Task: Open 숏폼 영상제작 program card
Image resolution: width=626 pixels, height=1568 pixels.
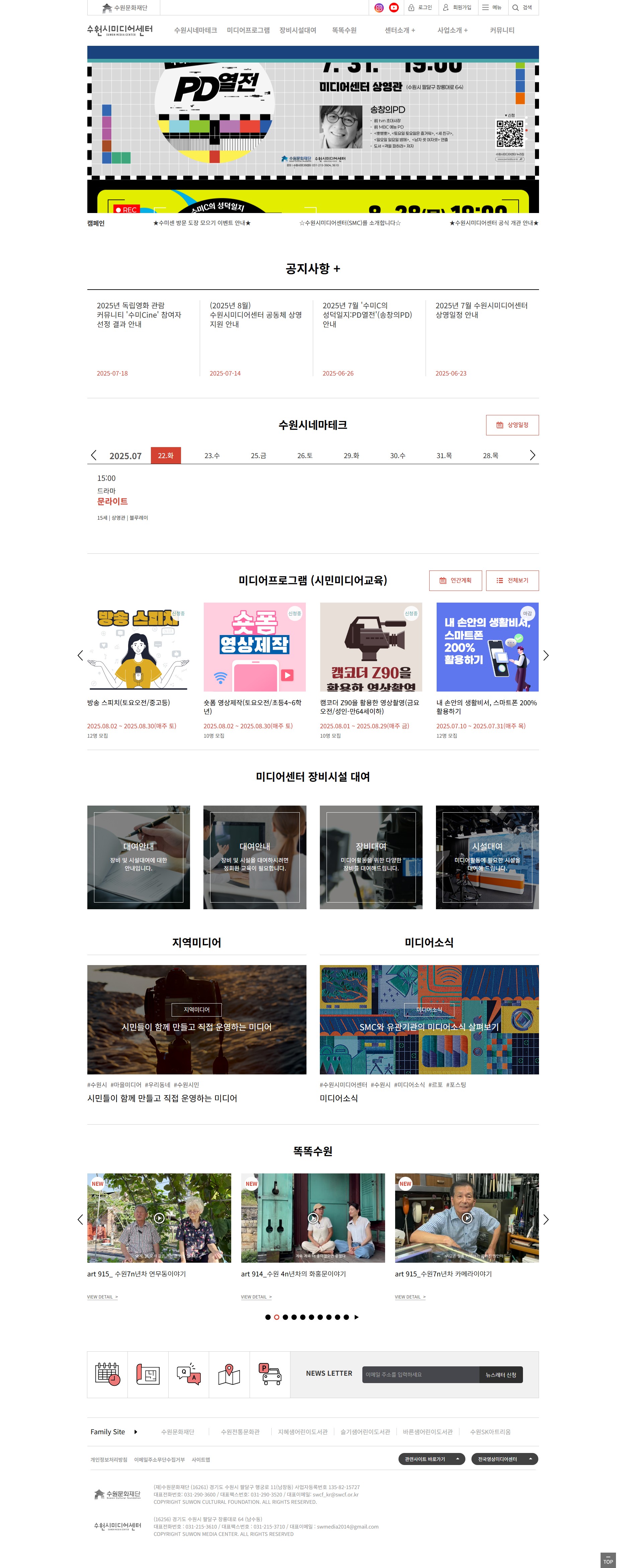Action: point(255,646)
